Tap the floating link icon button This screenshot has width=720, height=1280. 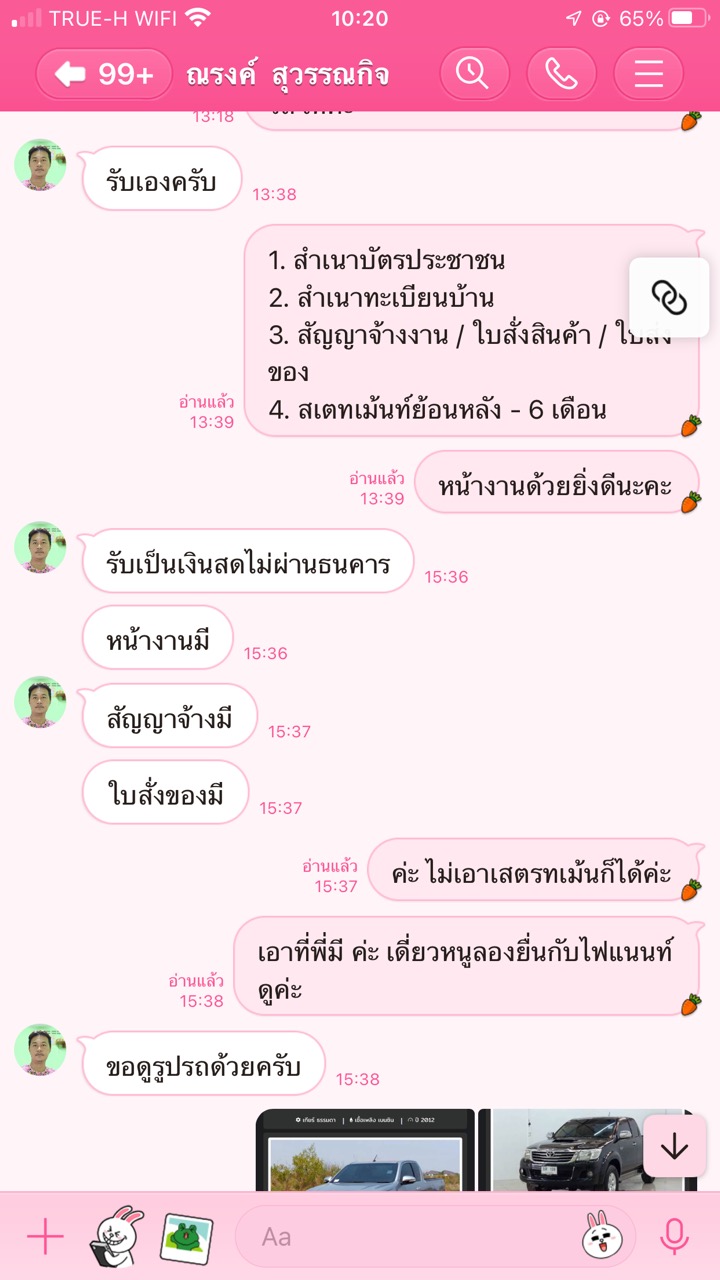point(669,297)
